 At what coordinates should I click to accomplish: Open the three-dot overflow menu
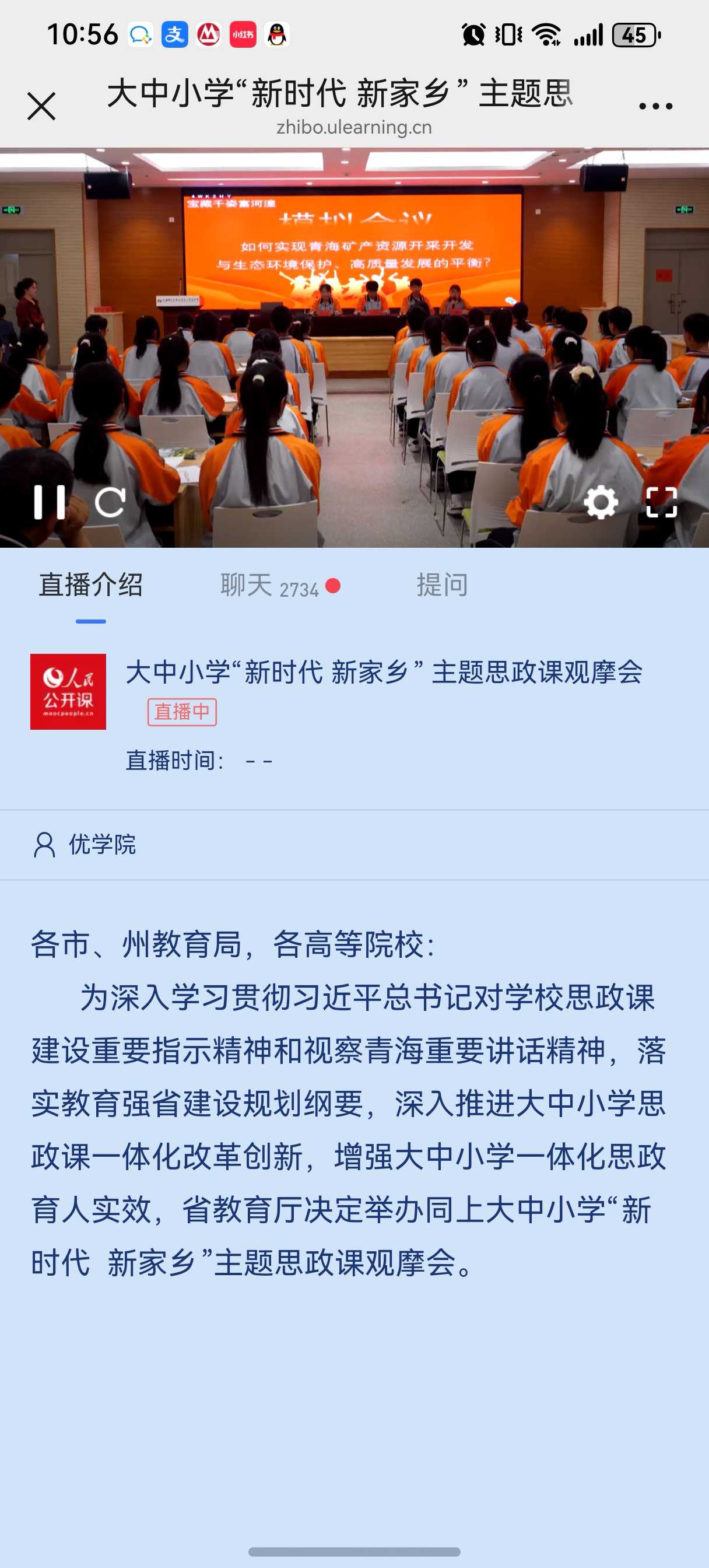tap(655, 107)
